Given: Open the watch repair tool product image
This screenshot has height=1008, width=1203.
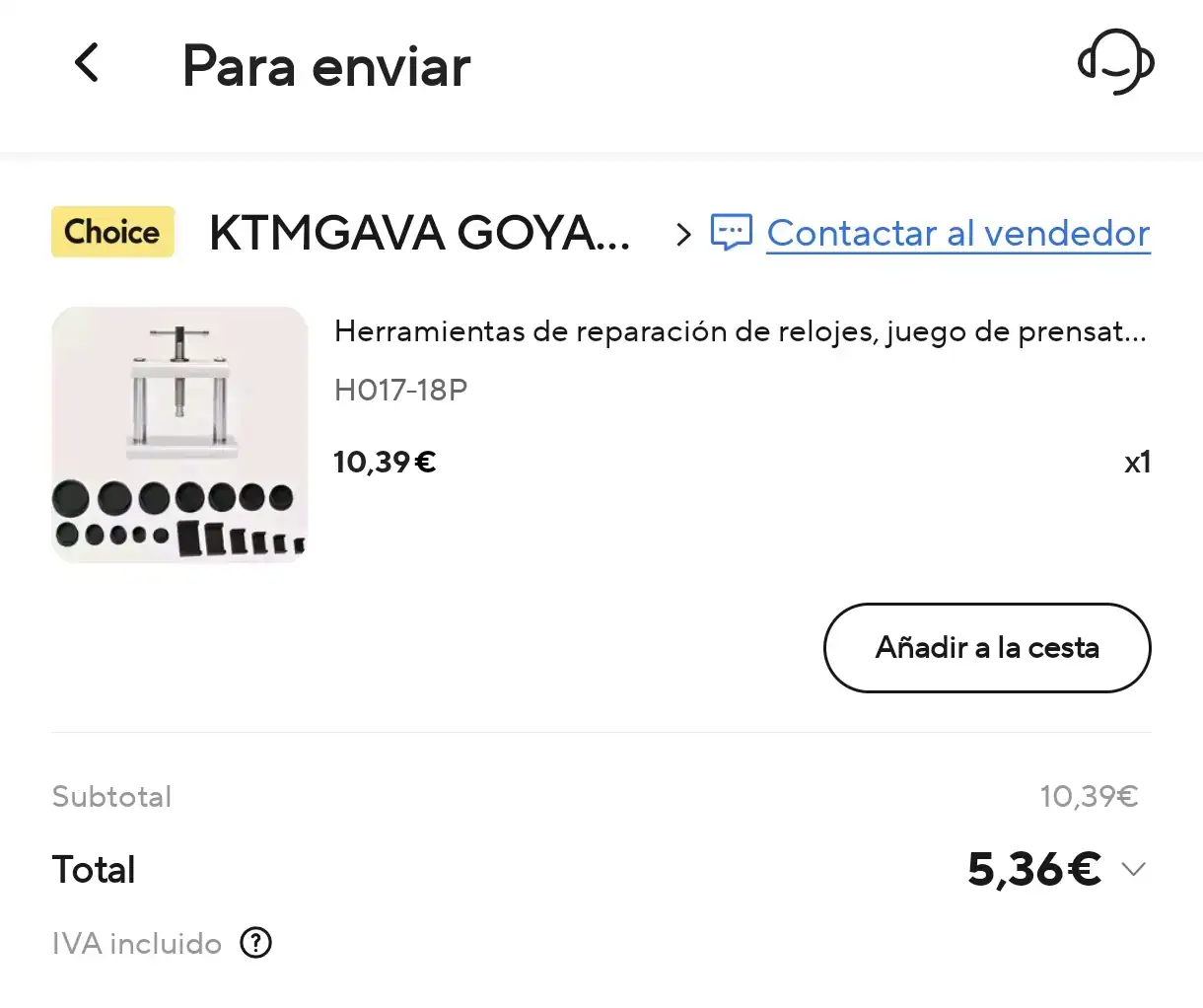Looking at the screenshot, I should point(179,435).
